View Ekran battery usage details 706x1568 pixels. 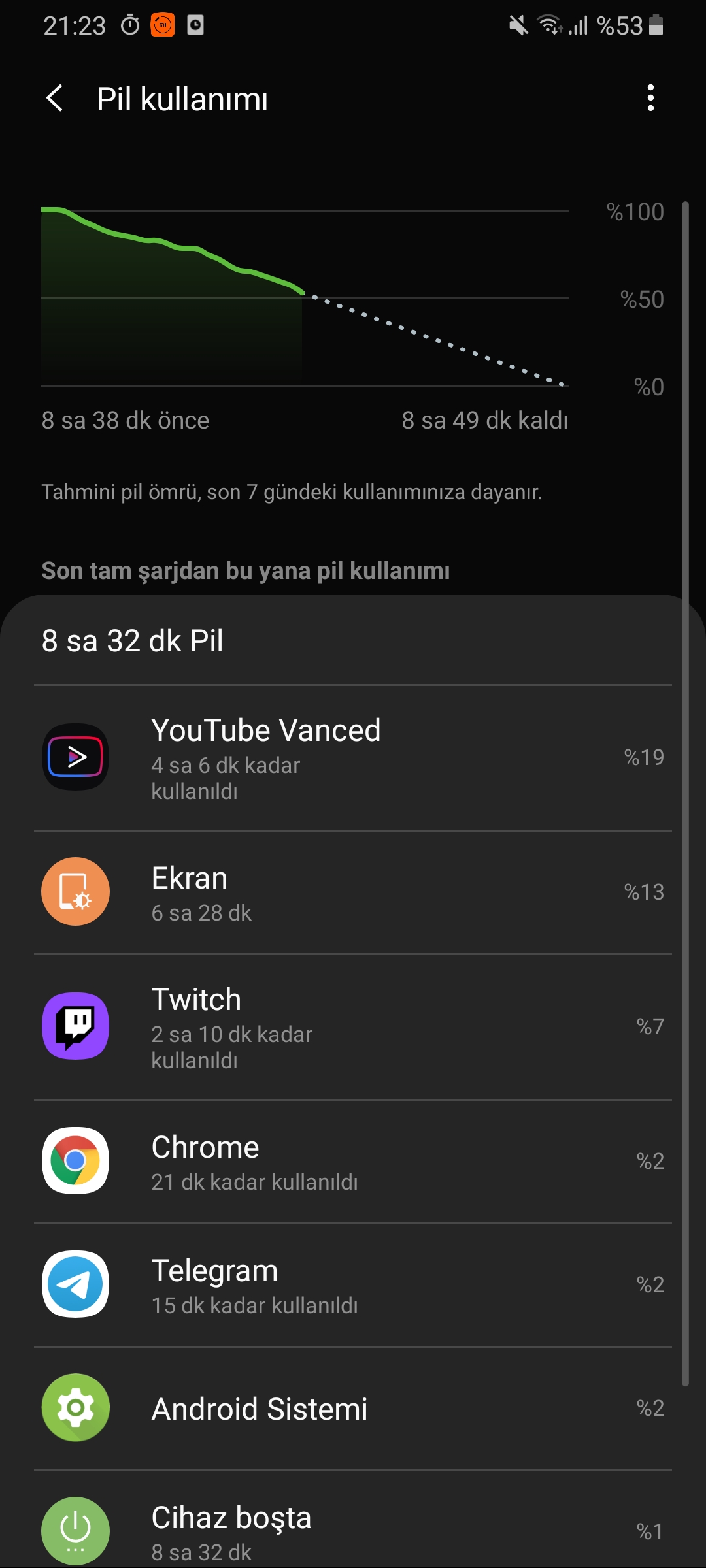(x=353, y=892)
